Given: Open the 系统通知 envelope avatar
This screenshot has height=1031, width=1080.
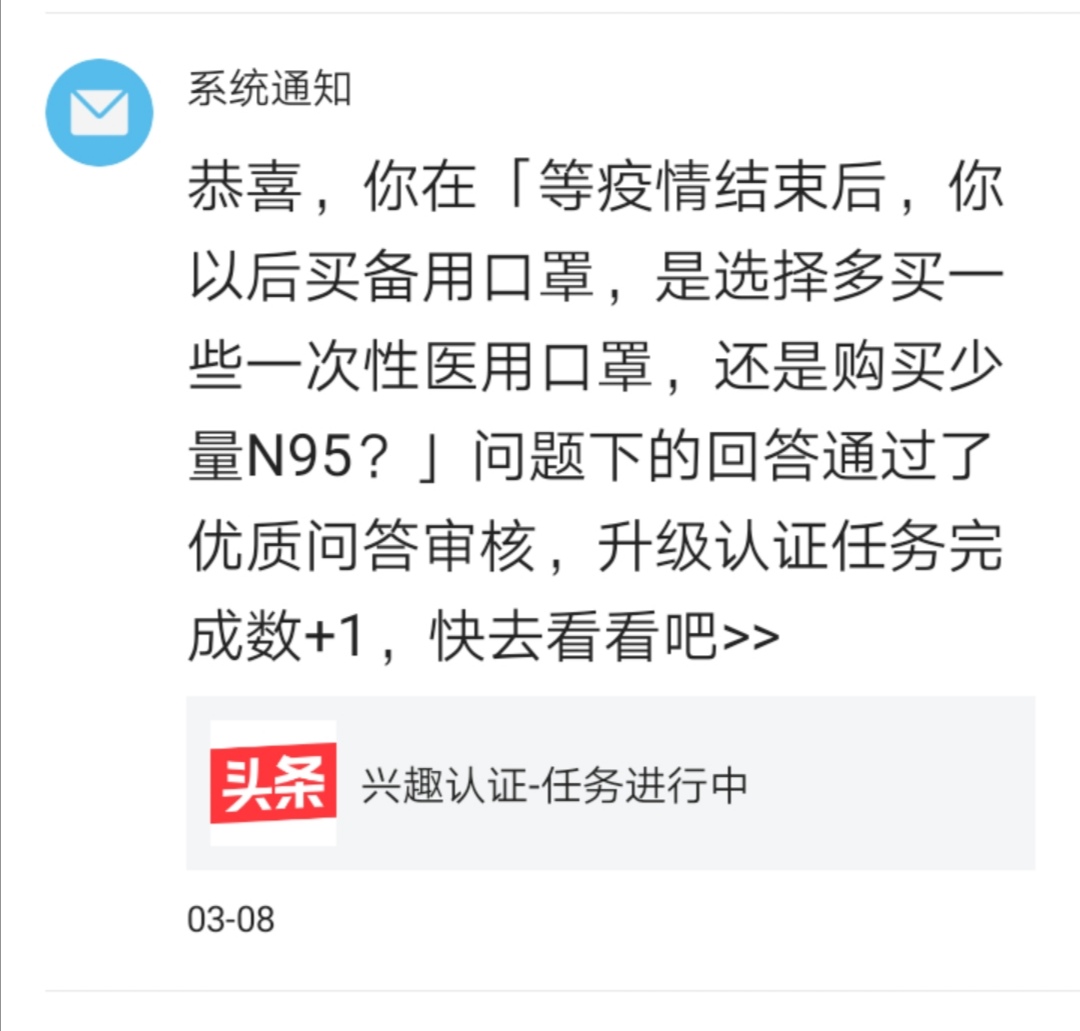Looking at the screenshot, I should [99, 112].
